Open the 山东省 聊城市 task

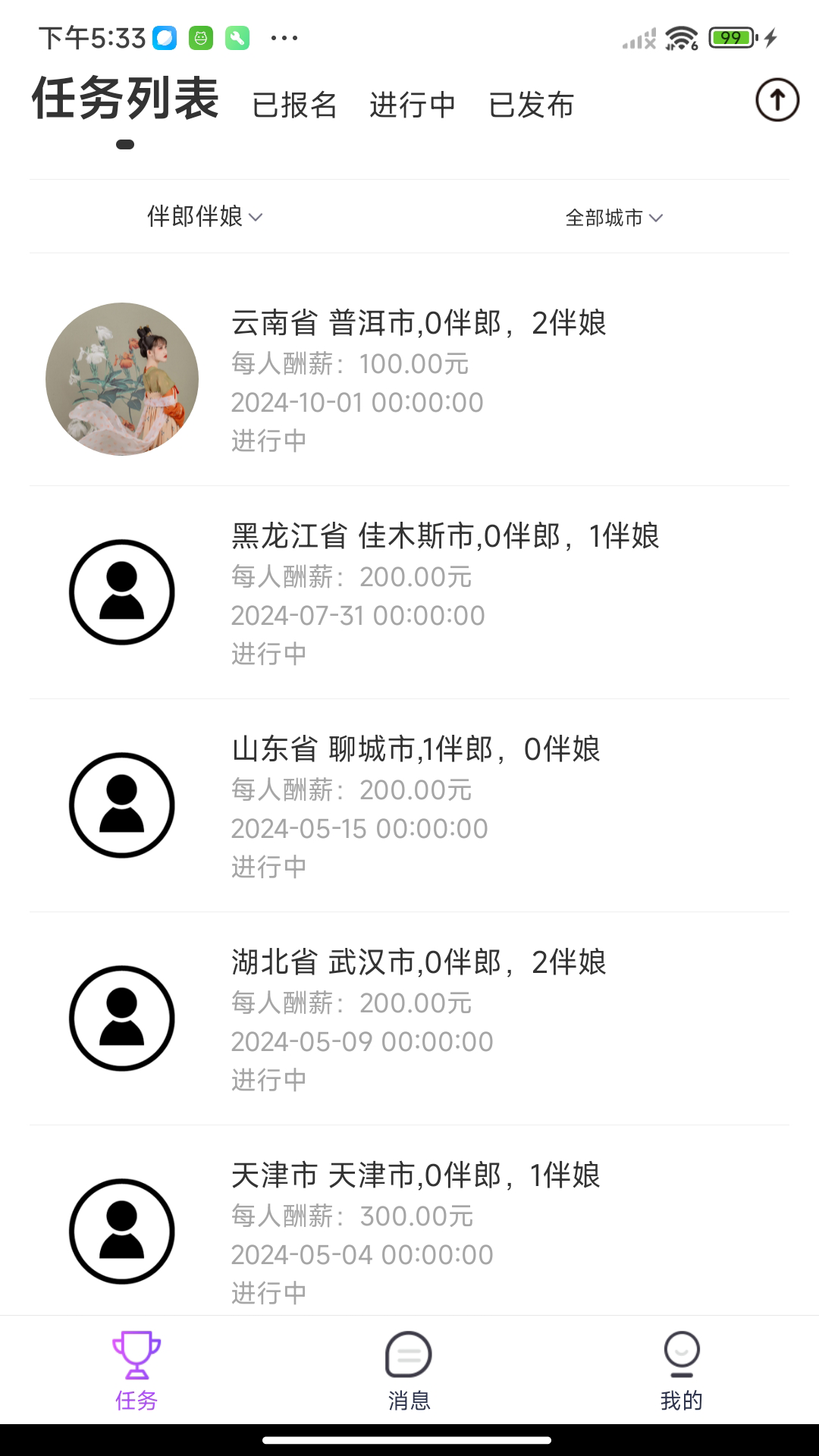416,805
